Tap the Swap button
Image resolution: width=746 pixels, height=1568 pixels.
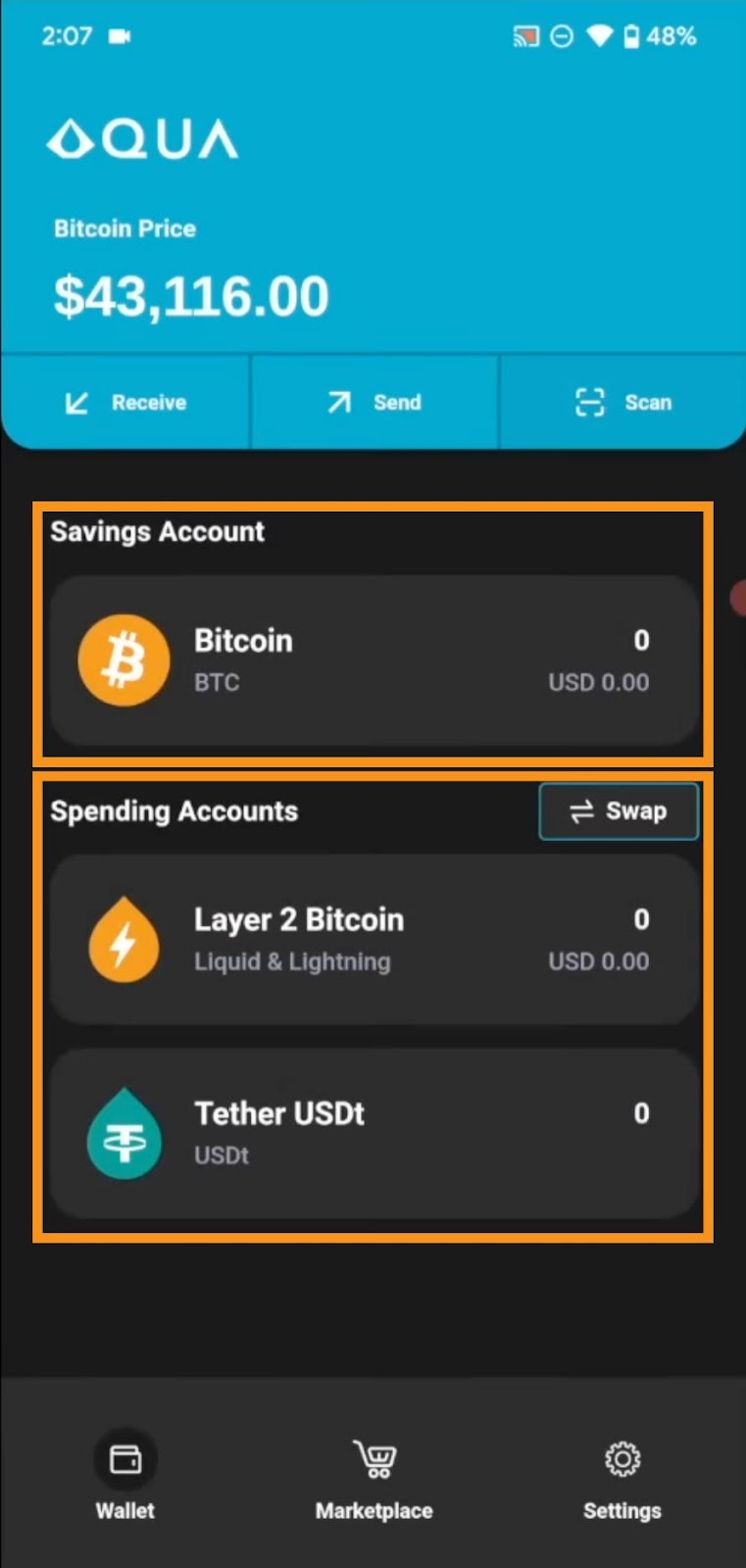(619, 811)
